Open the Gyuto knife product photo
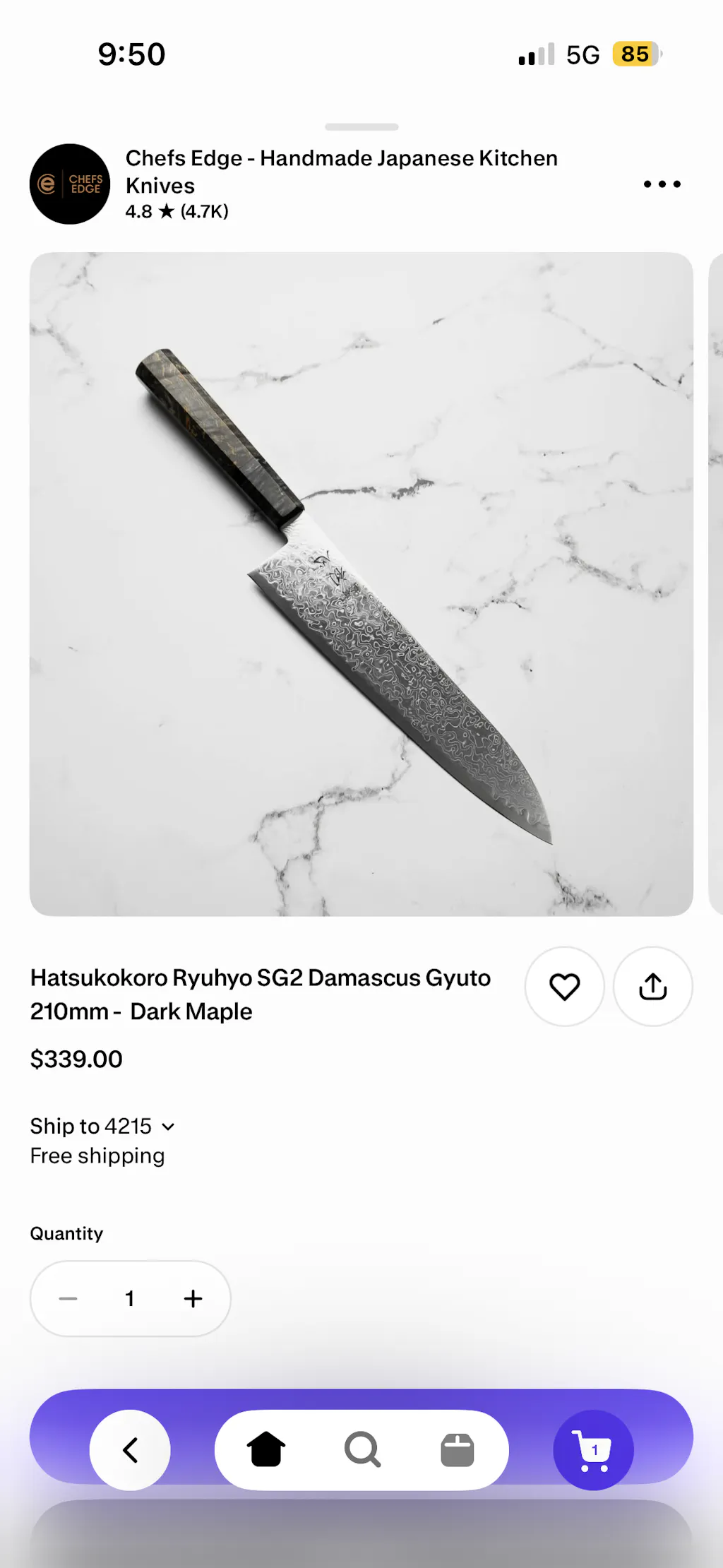 coord(361,583)
